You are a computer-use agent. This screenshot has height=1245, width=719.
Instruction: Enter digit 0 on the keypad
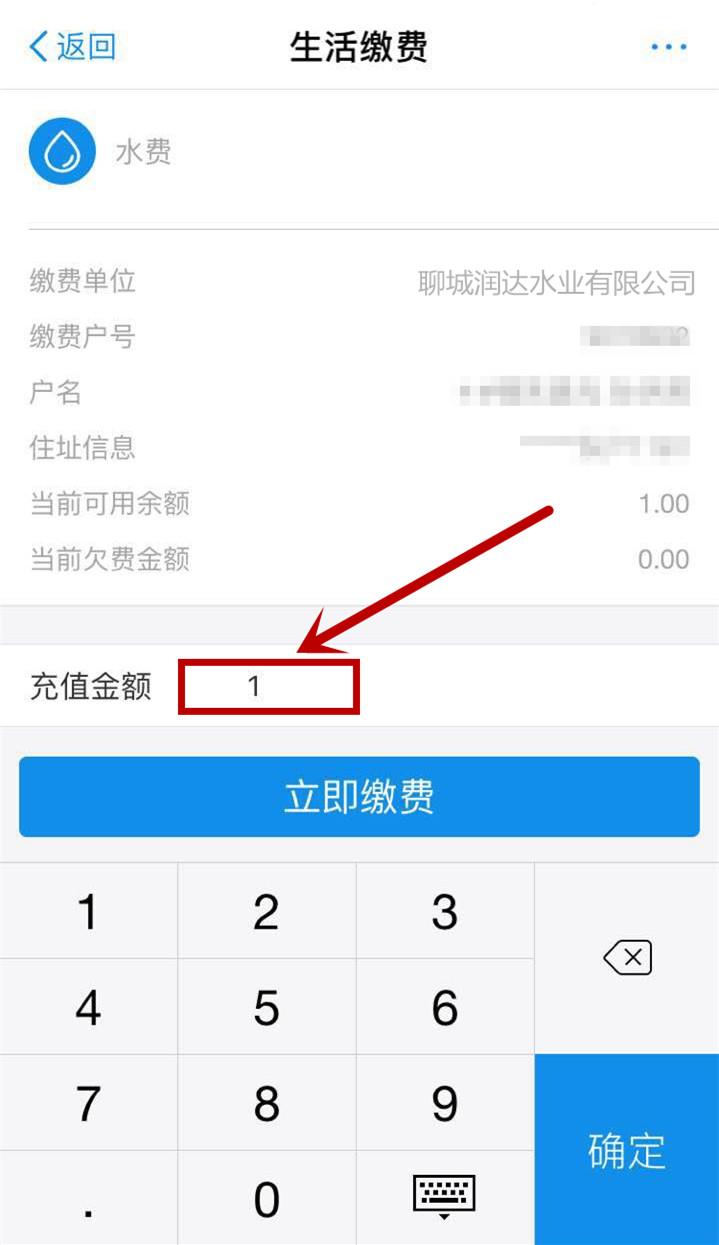point(266,1199)
